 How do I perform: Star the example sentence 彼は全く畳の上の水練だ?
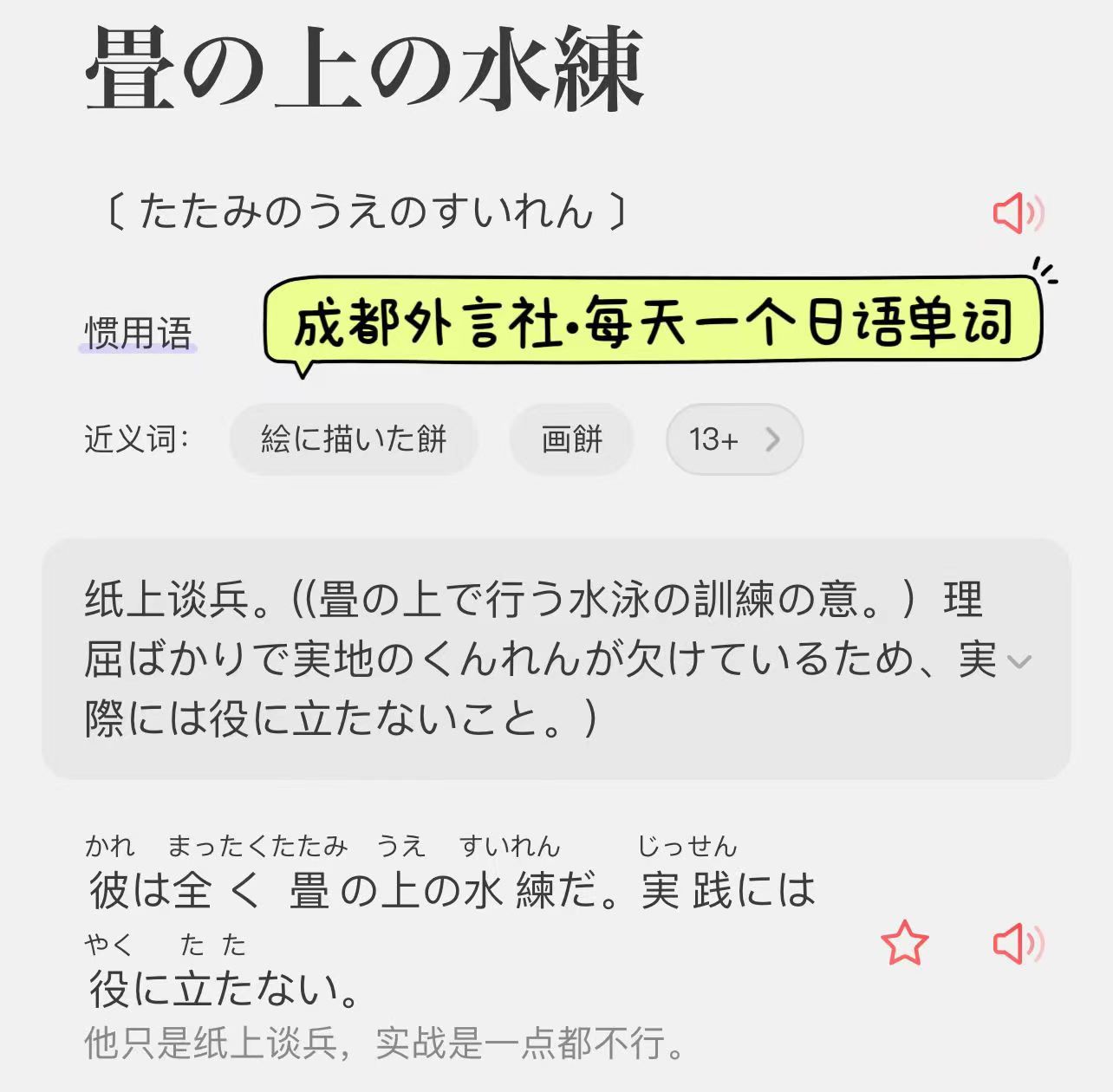coord(904,943)
